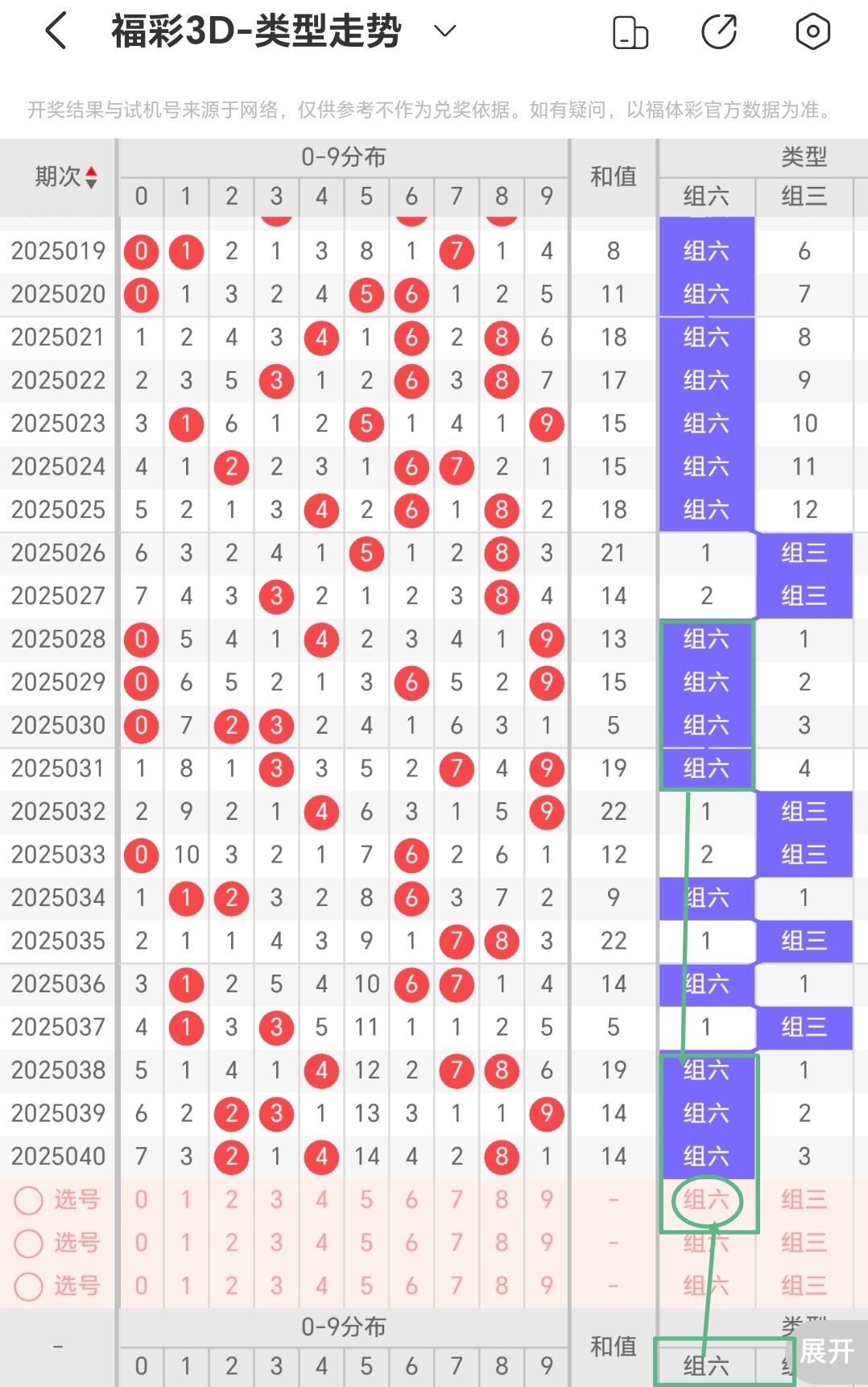This screenshot has width=868, height=1387.
Task: Switch to the 组三 column header
Action: 804,196
